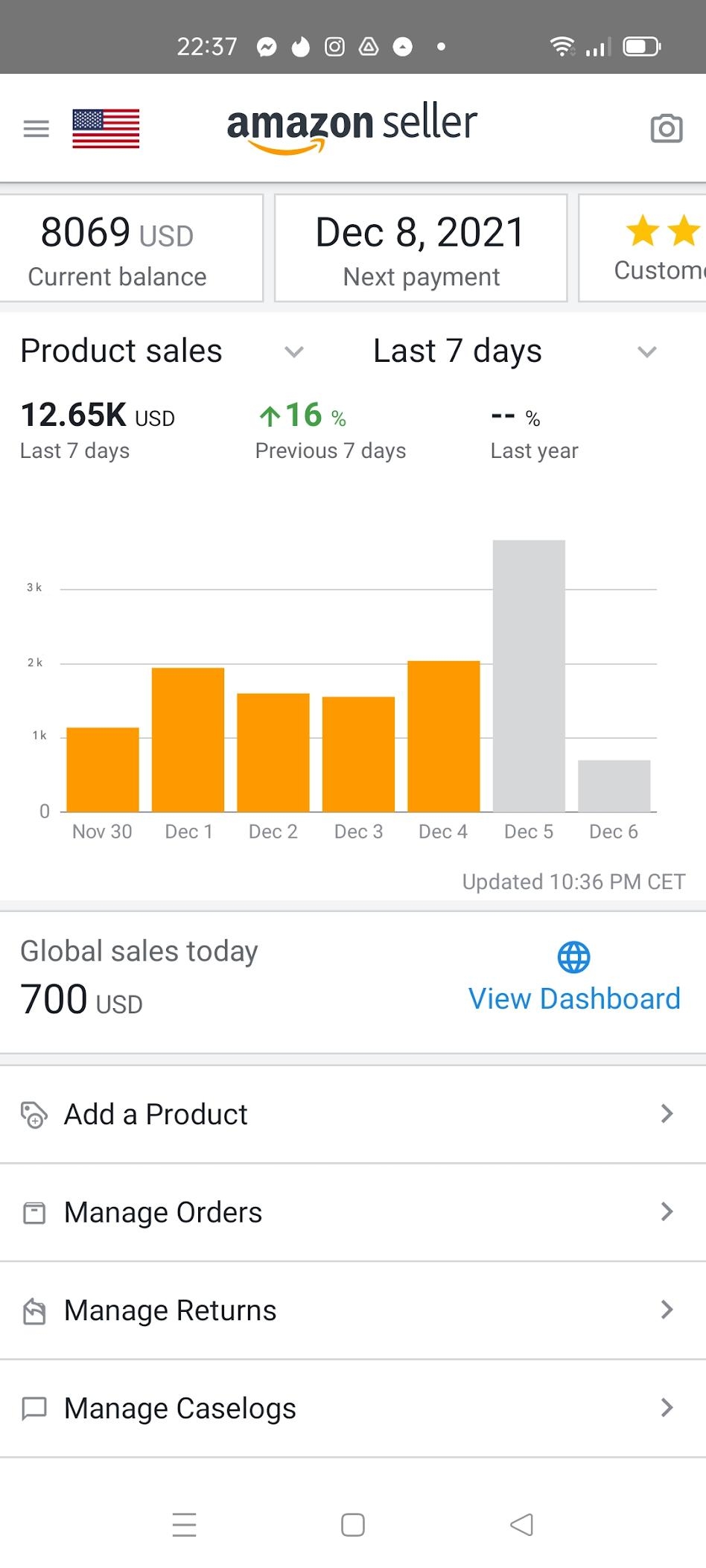The image size is (706, 1568).
Task: Open the hamburger navigation menu
Action: tap(36, 129)
